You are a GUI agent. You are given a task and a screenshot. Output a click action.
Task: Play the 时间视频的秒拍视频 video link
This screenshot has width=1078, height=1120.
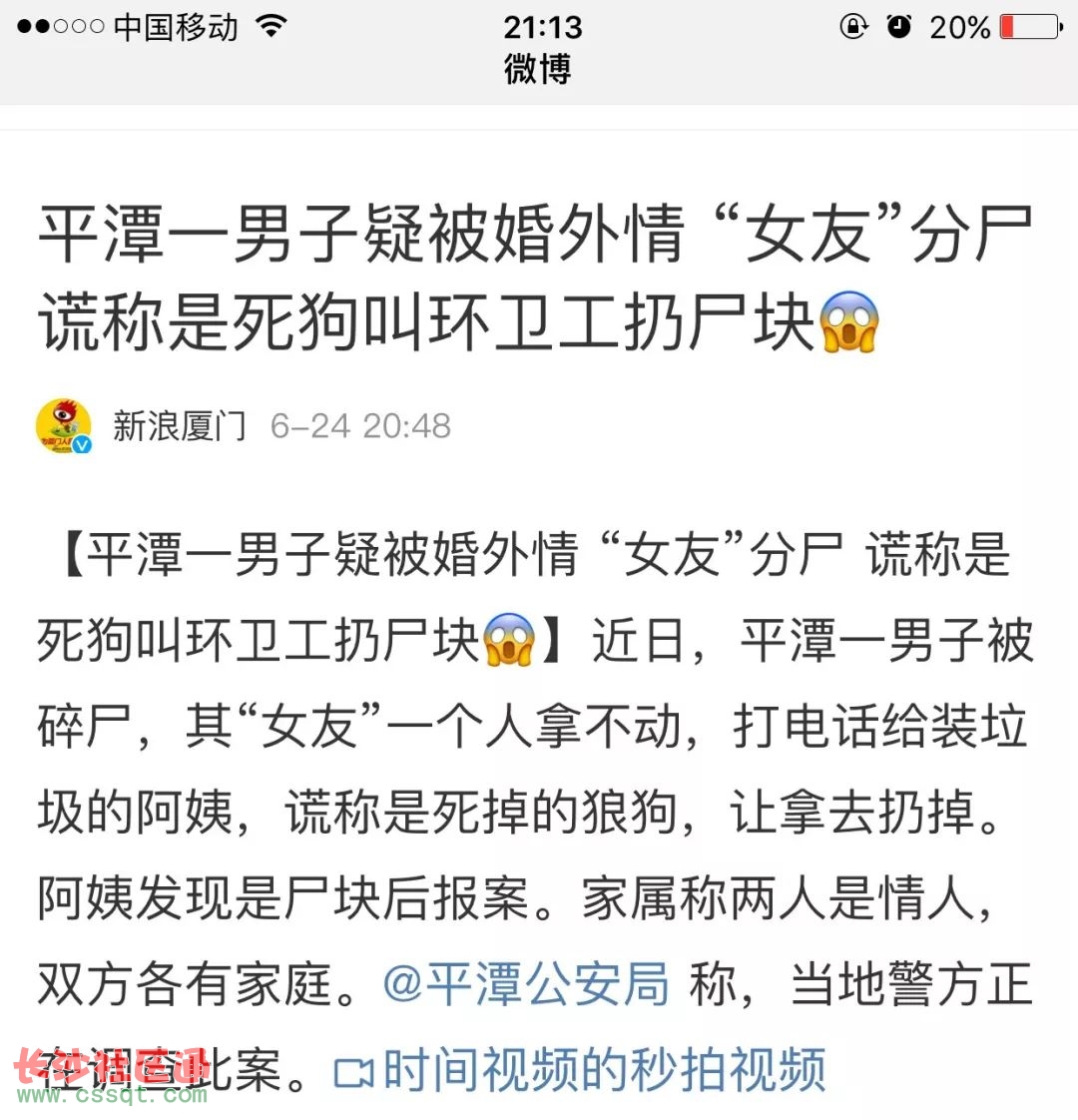coord(581,1071)
